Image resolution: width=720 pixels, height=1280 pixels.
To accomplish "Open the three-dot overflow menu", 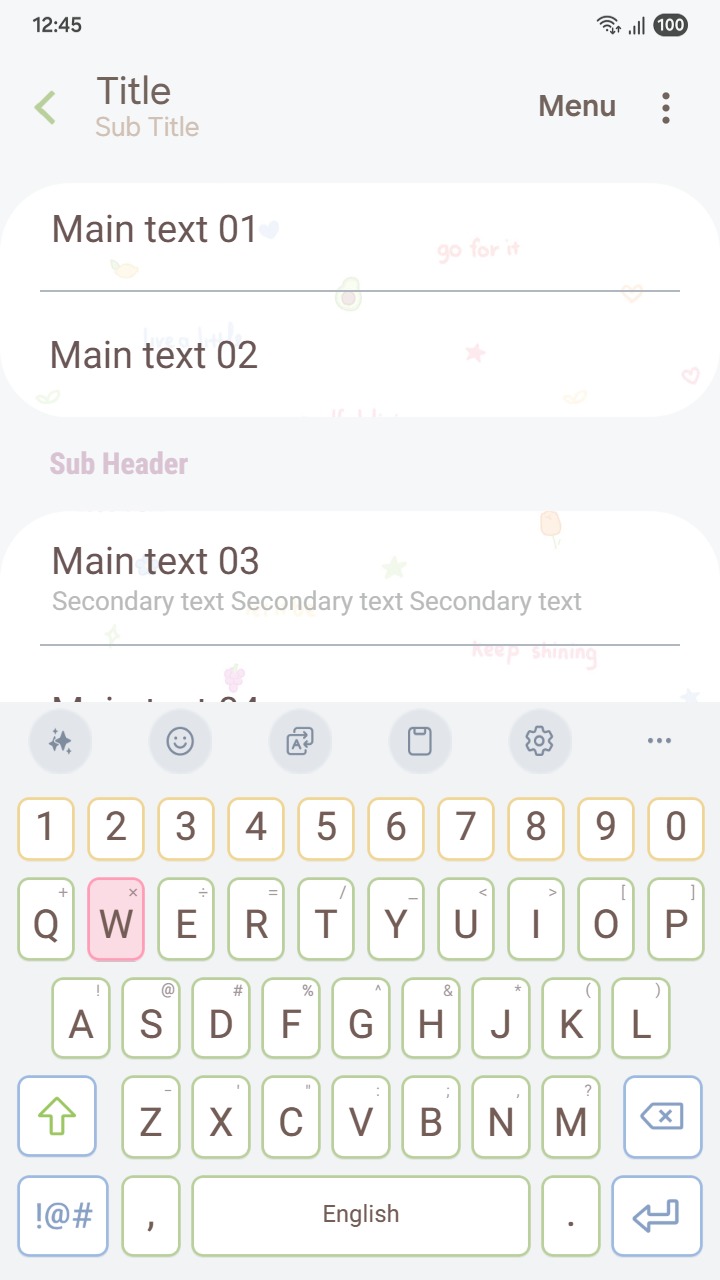I will tap(665, 107).
